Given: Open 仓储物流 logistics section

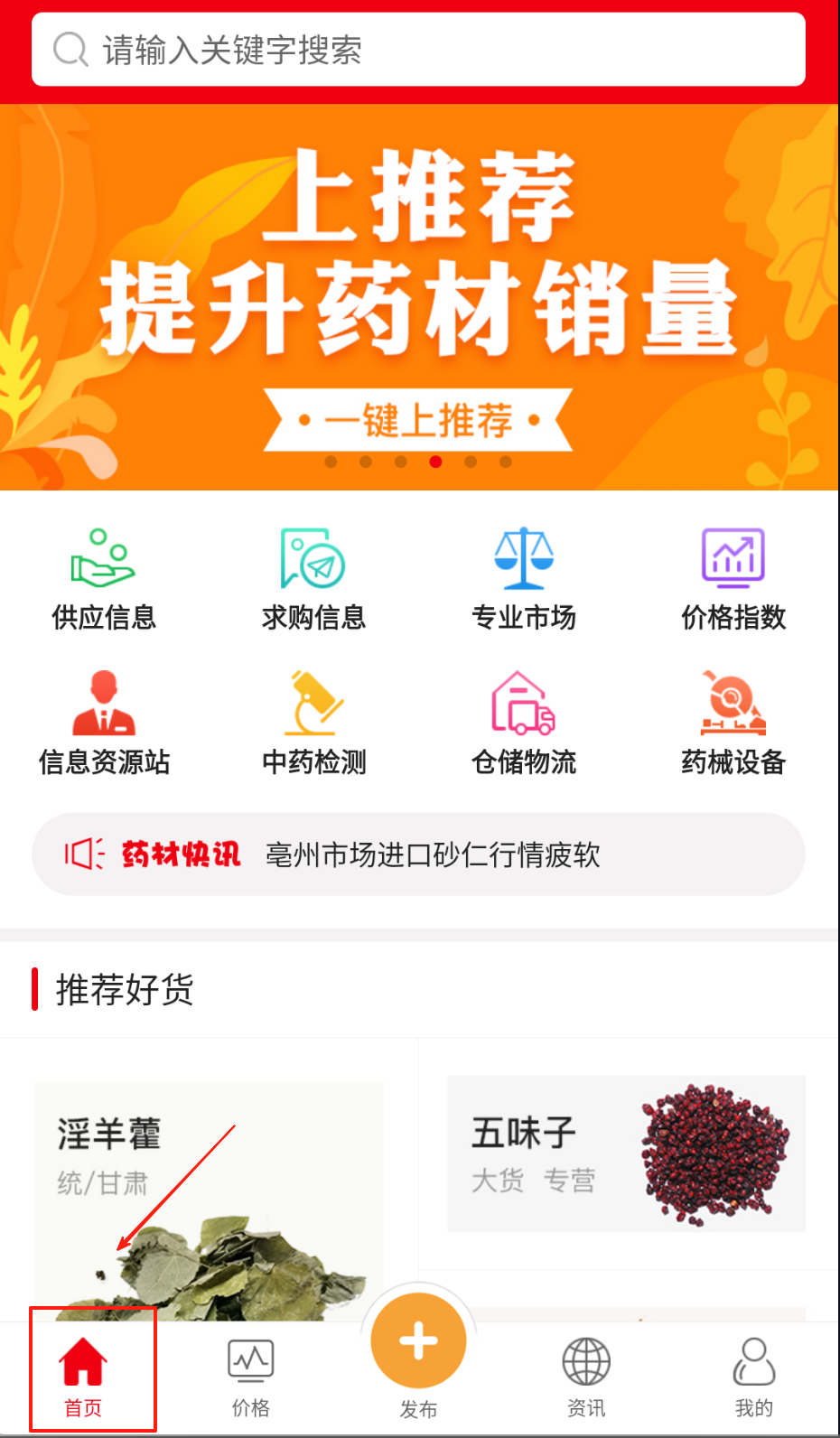Looking at the screenshot, I should 524,723.
